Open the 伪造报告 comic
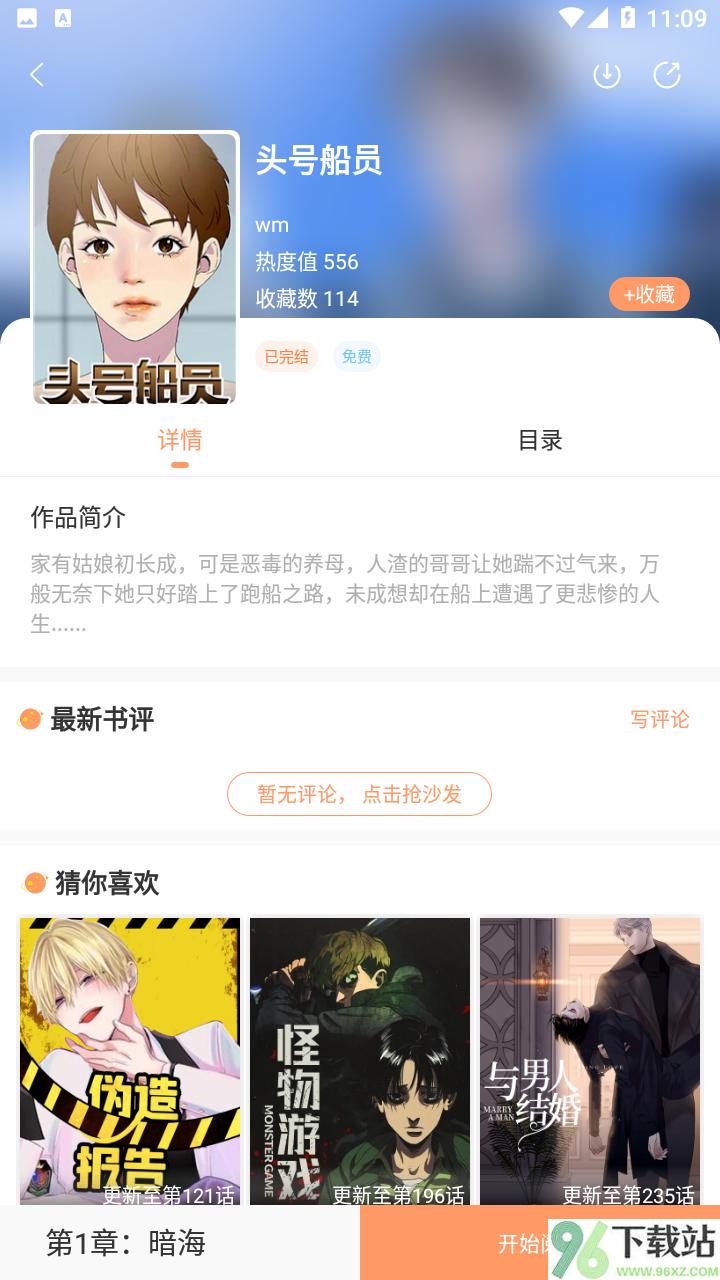The image size is (720, 1280). [x=130, y=1060]
